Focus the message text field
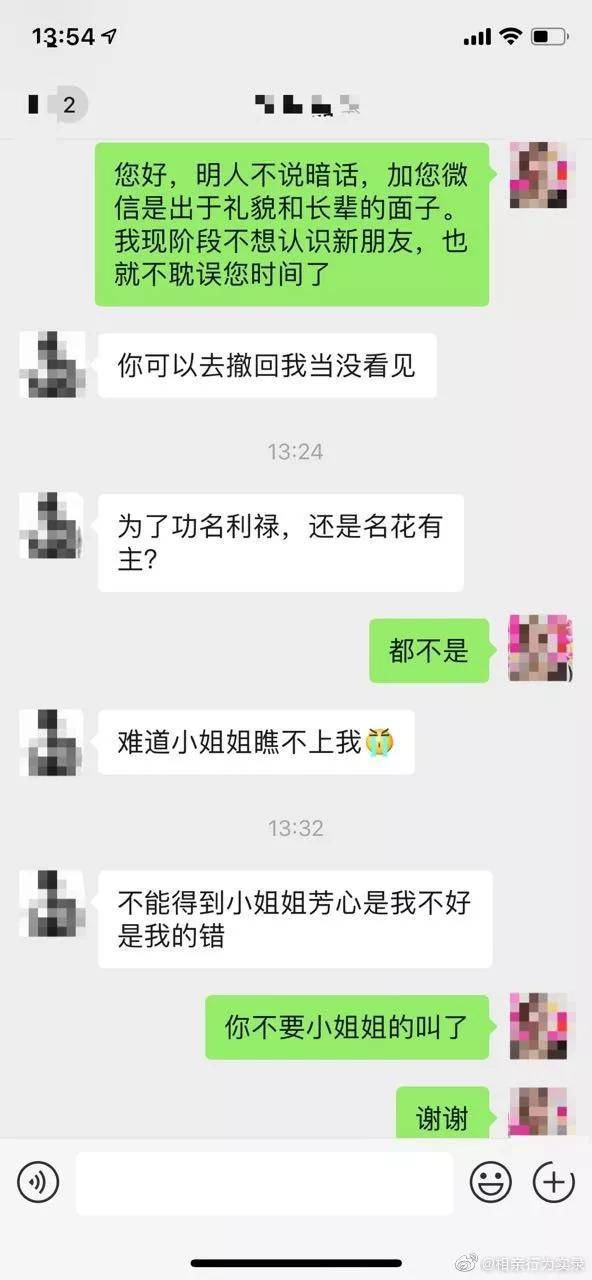This screenshot has height=1280, width=592. point(264,1183)
